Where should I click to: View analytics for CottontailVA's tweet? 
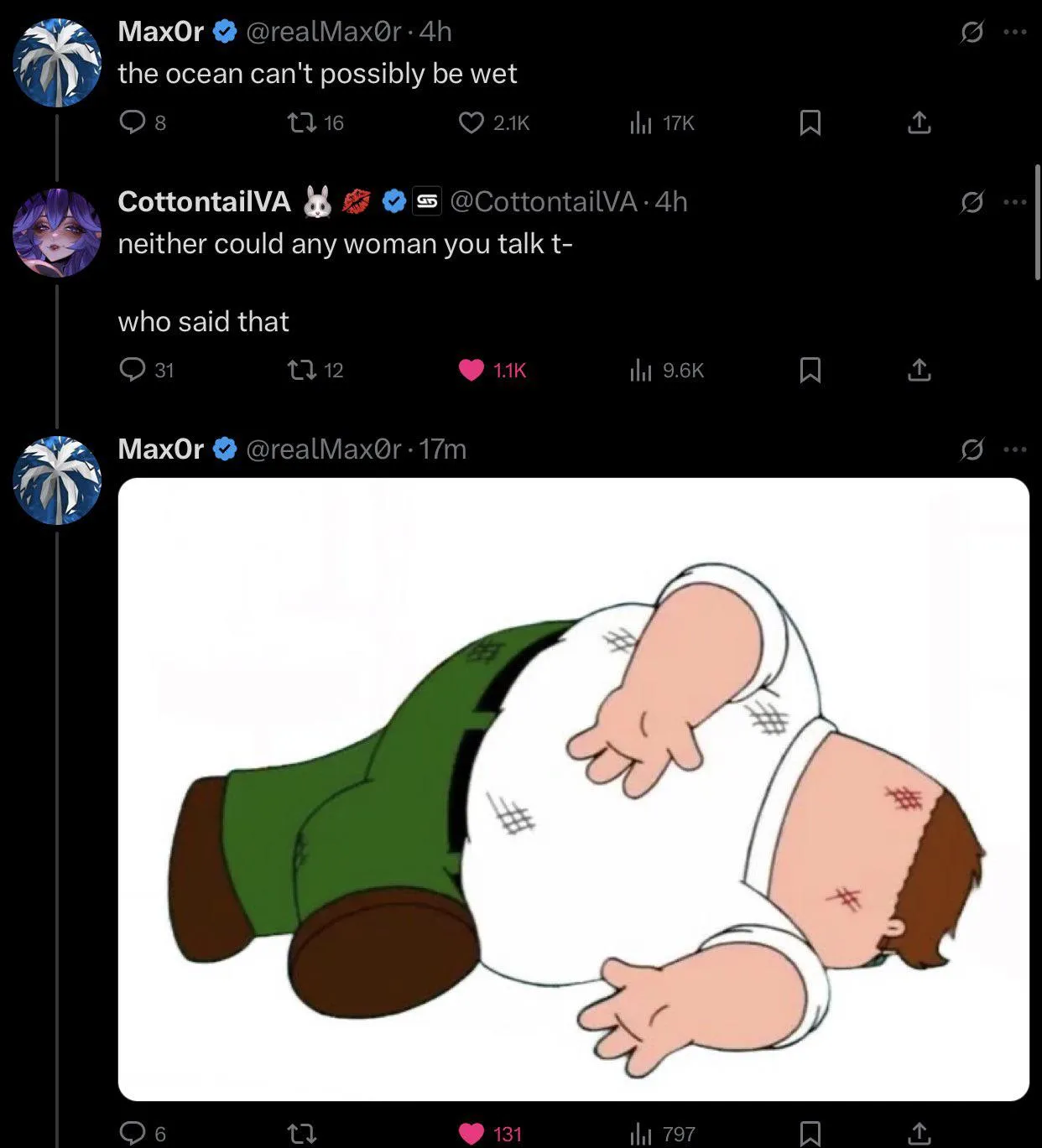tap(641, 370)
